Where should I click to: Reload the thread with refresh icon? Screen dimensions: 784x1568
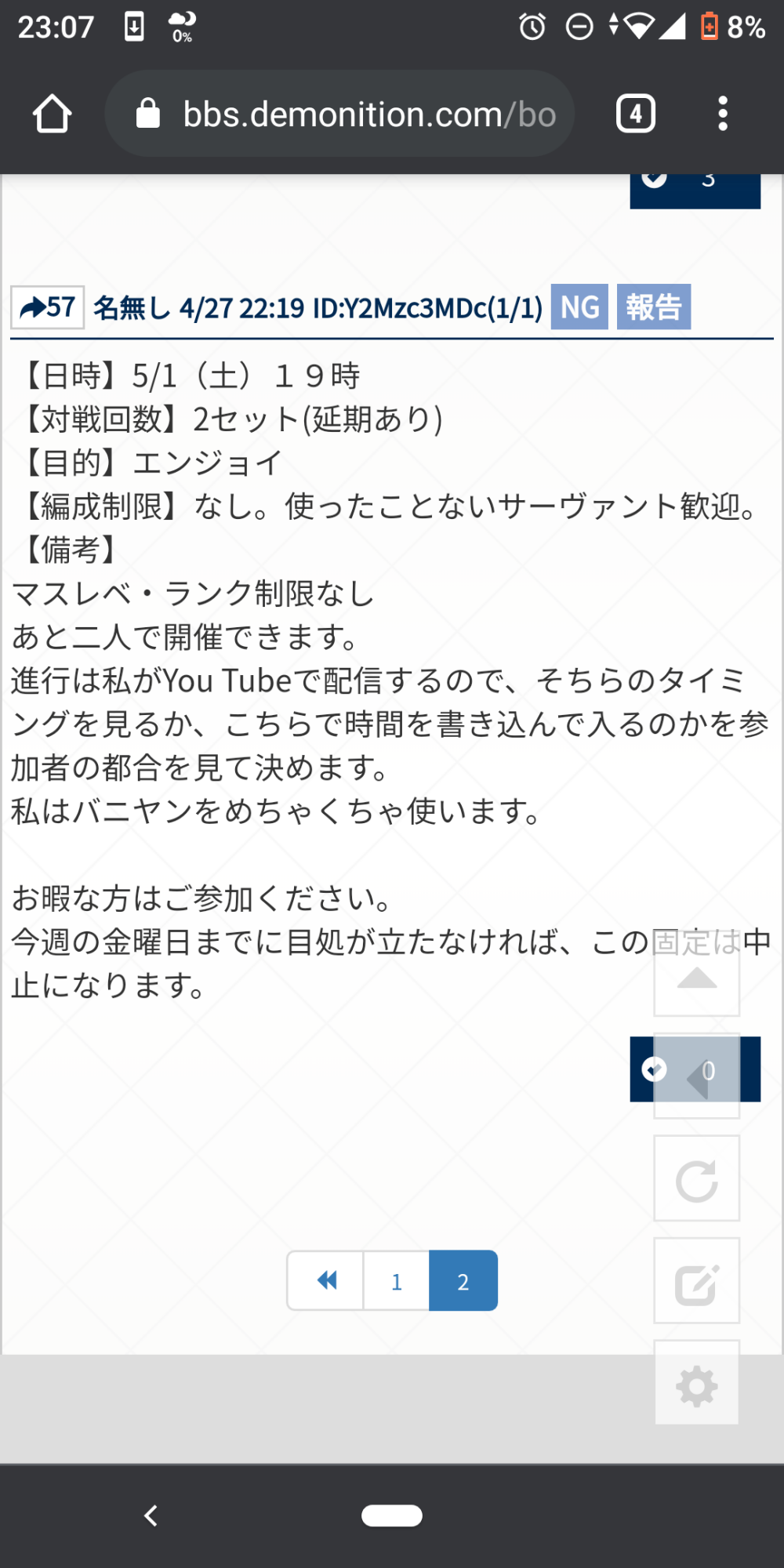coord(696,1178)
